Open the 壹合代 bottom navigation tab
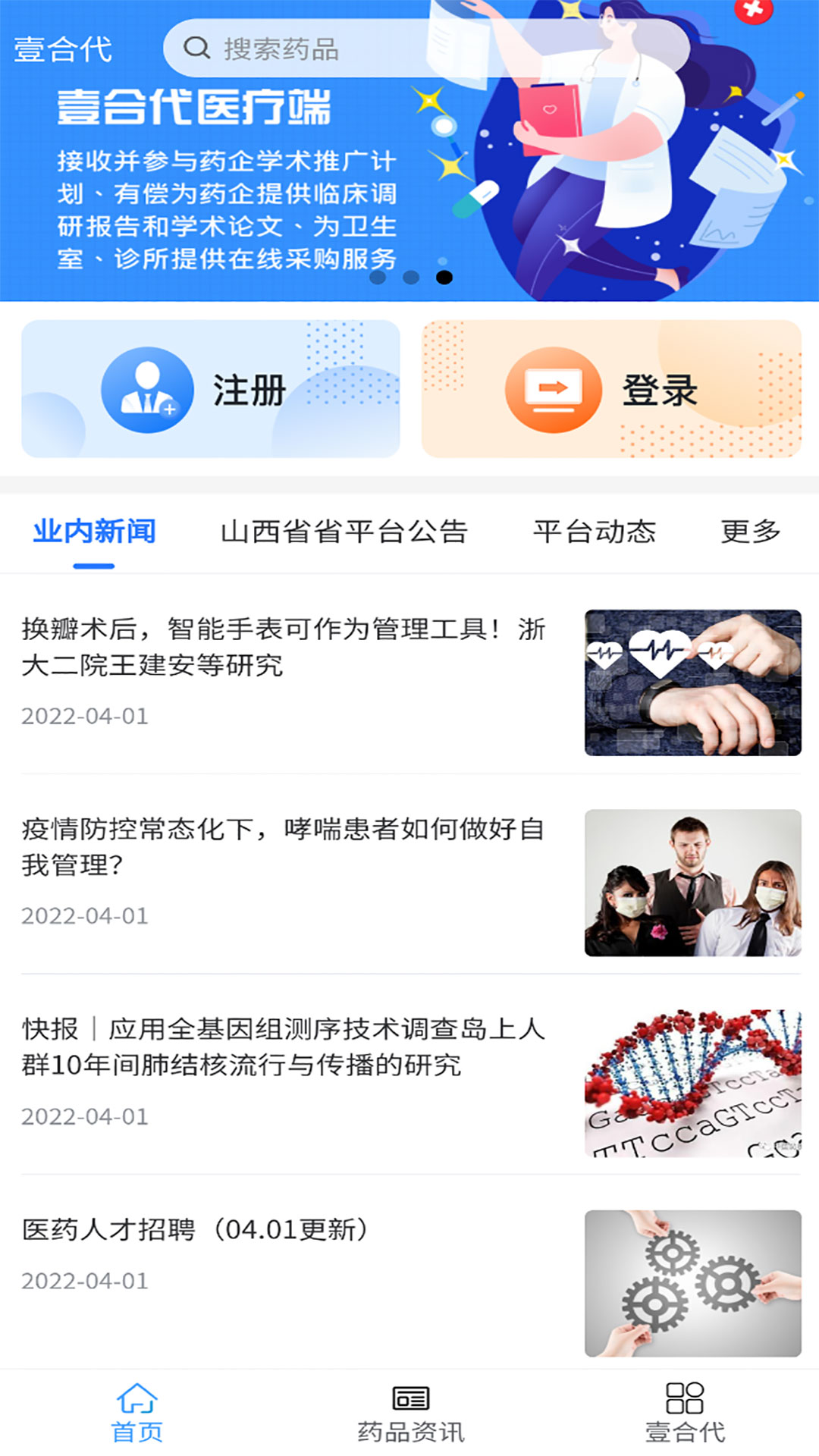 tap(685, 1414)
